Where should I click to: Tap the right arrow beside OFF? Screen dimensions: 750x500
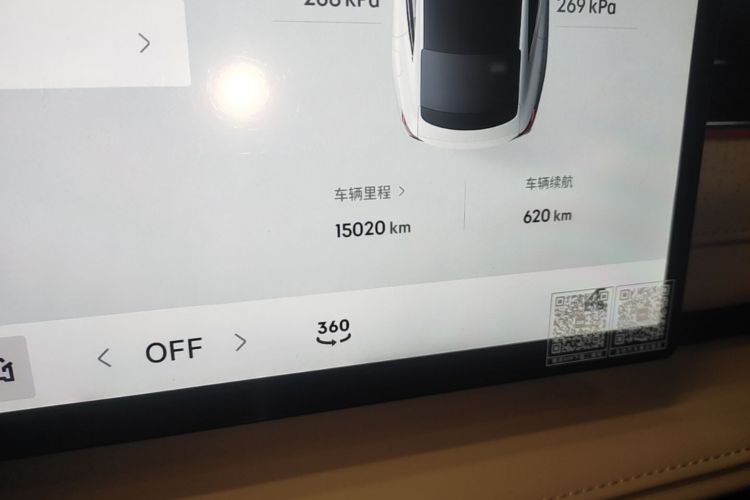[x=240, y=342]
